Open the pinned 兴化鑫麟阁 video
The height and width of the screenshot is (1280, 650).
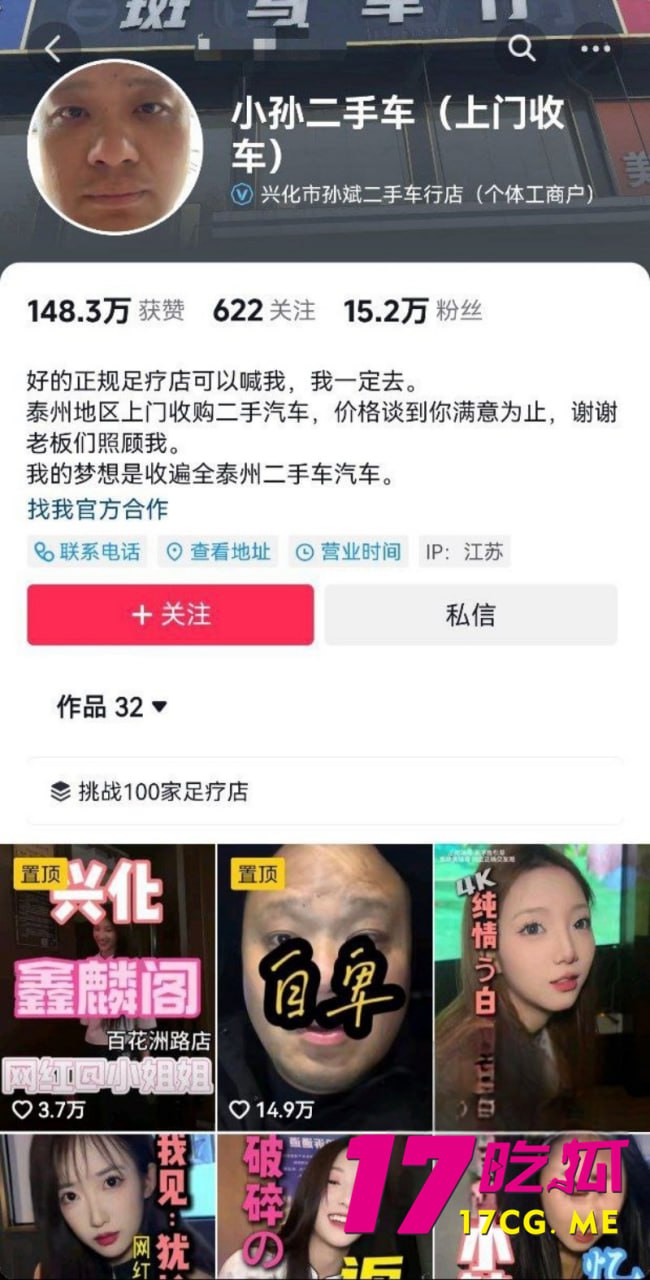pos(107,987)
